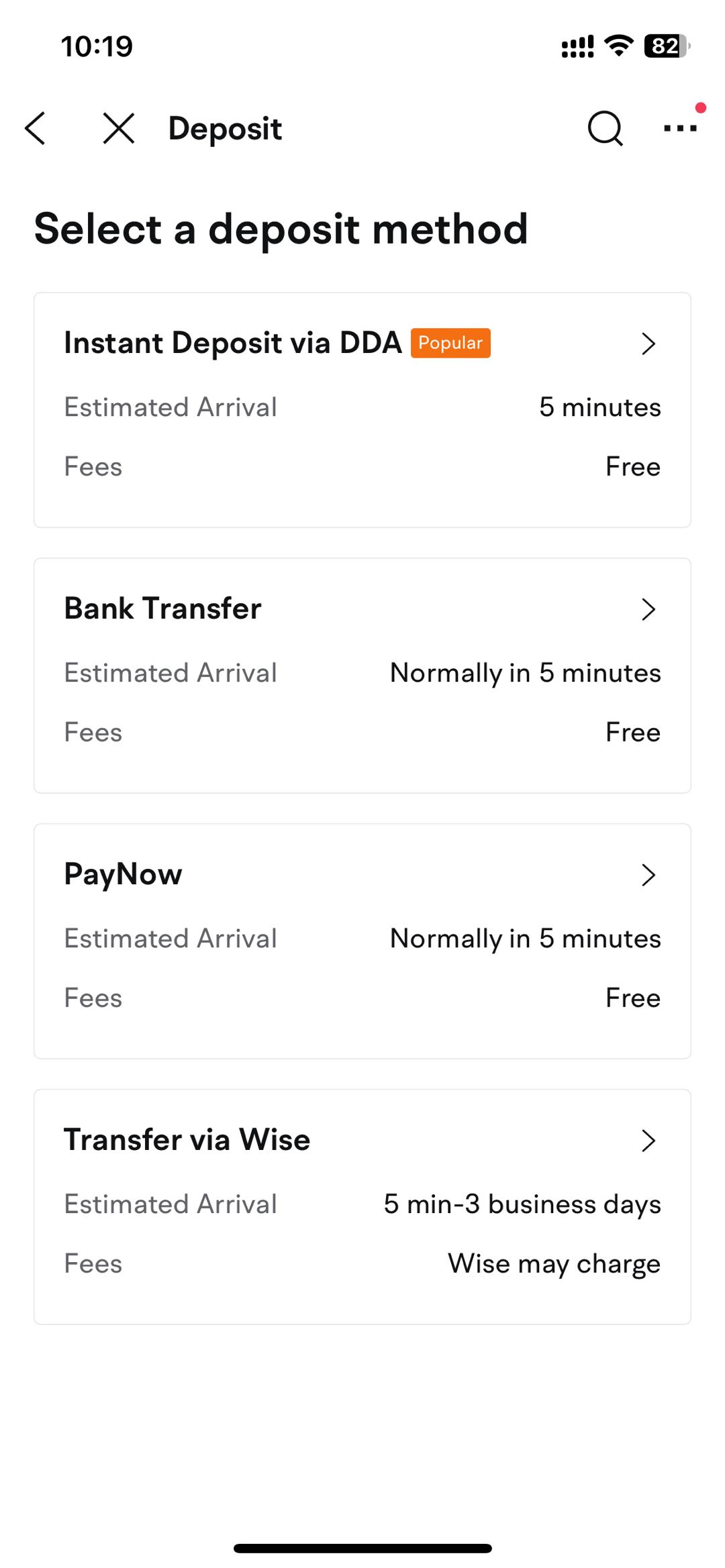Tap the back arrow icon

click(36, 128)
